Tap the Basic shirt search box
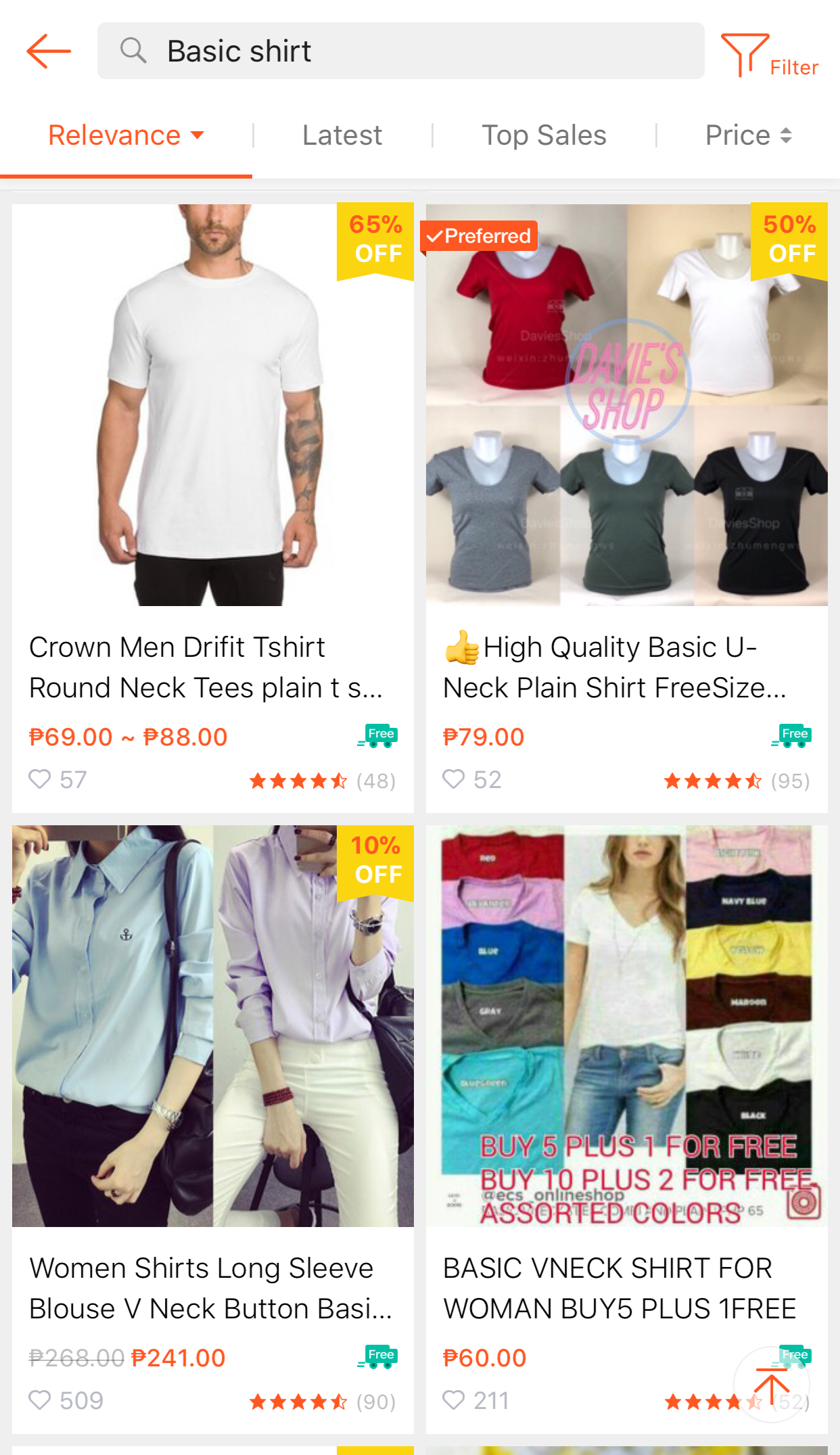Image resolution: width=840 pixels, height=1455 pixels. tap(400, 51)
